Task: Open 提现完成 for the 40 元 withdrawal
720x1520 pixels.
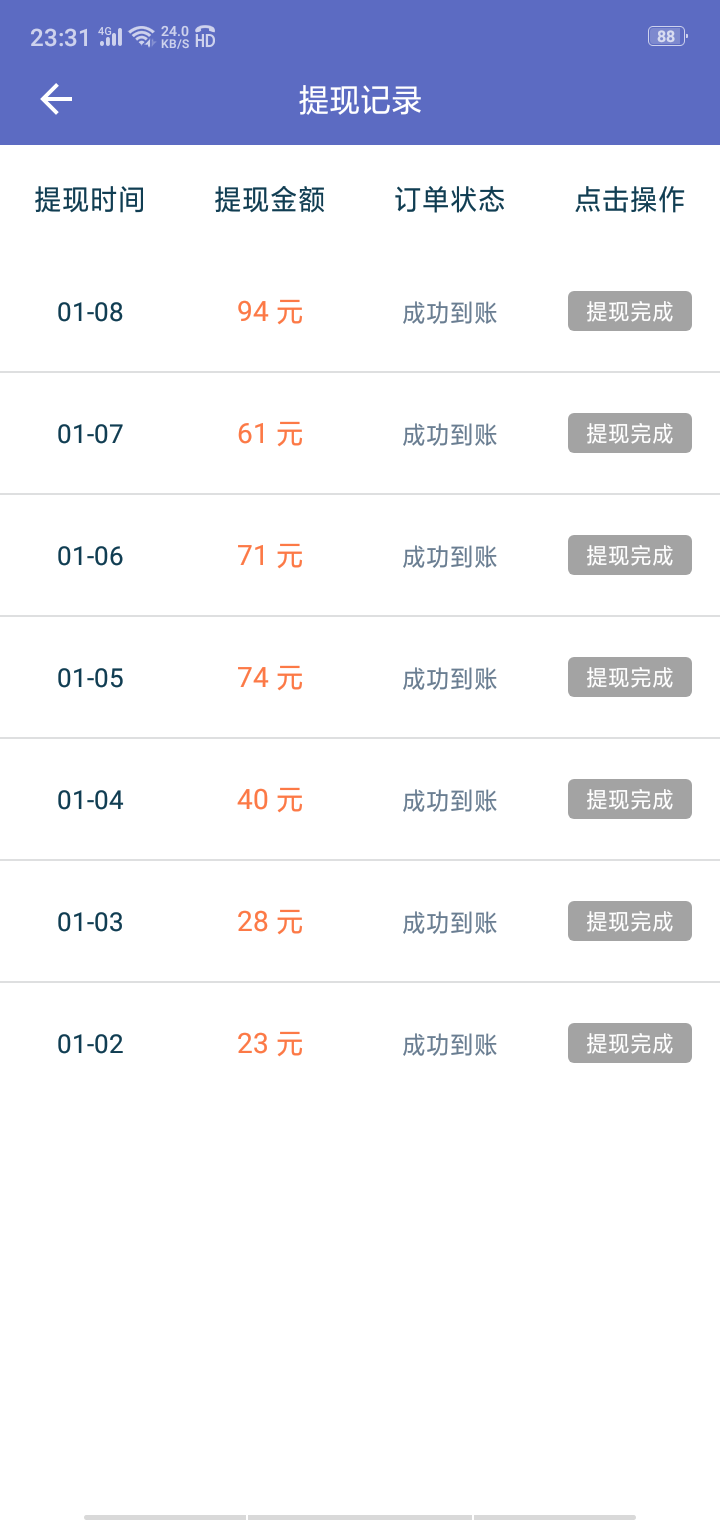Action: (630, 799)
